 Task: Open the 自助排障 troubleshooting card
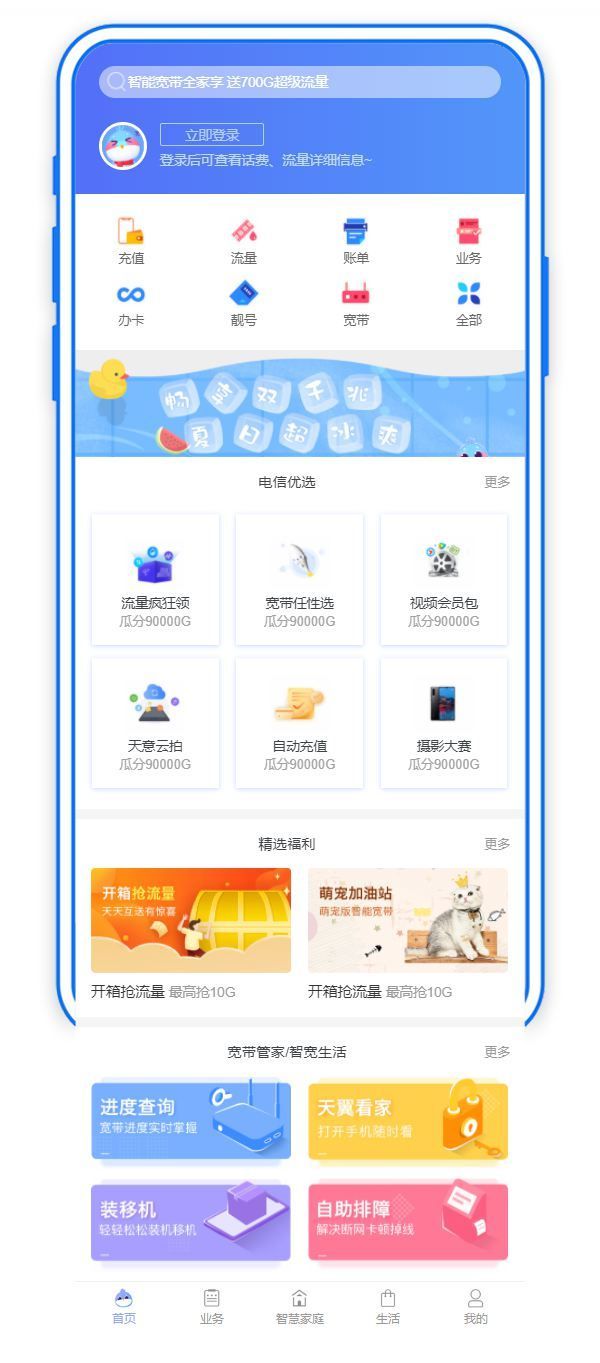click(407, 1222)
